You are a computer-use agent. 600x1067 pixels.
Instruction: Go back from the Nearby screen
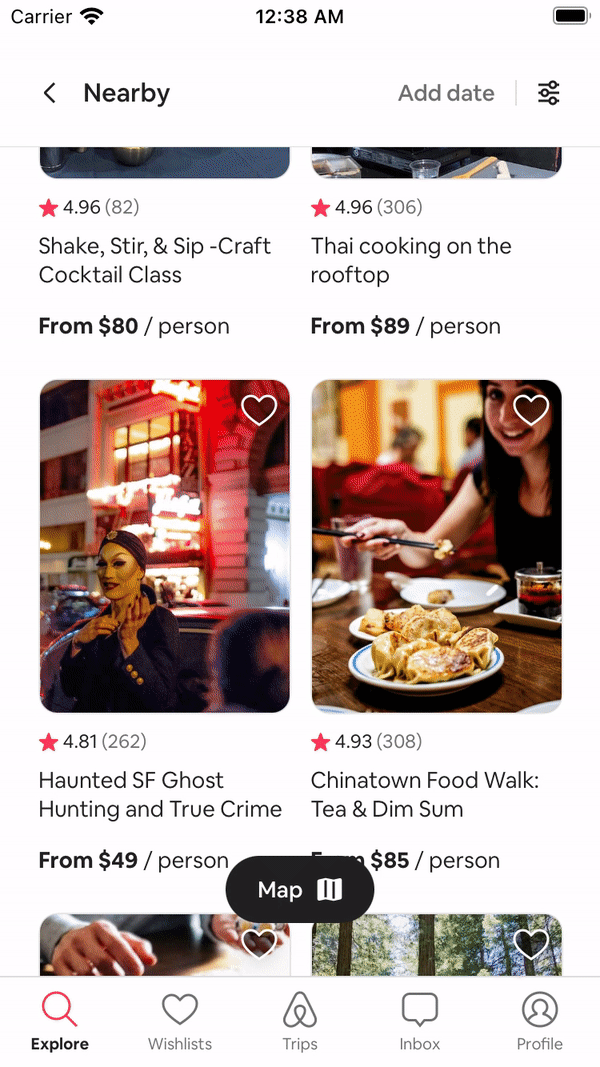(50, 93)
